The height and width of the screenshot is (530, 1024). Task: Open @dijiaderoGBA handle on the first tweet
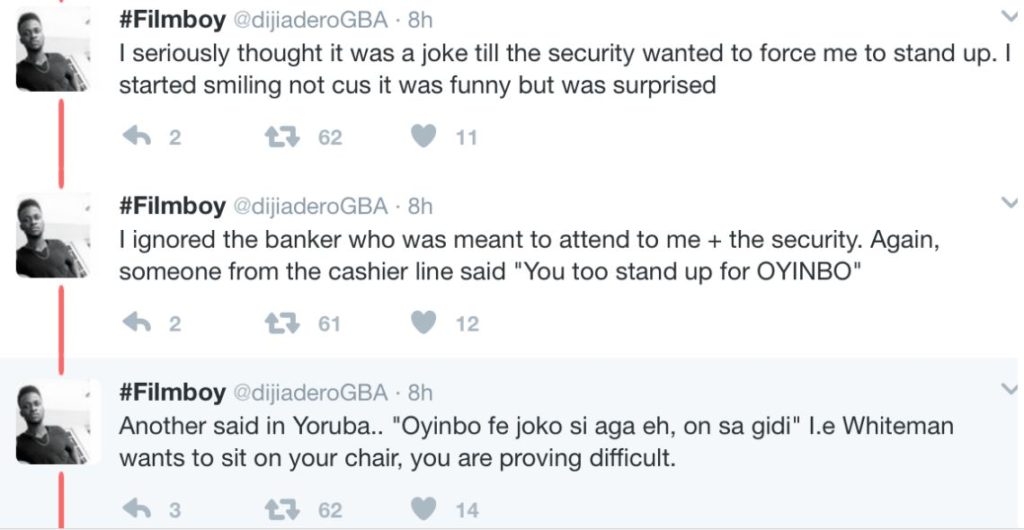pos(309,20)
